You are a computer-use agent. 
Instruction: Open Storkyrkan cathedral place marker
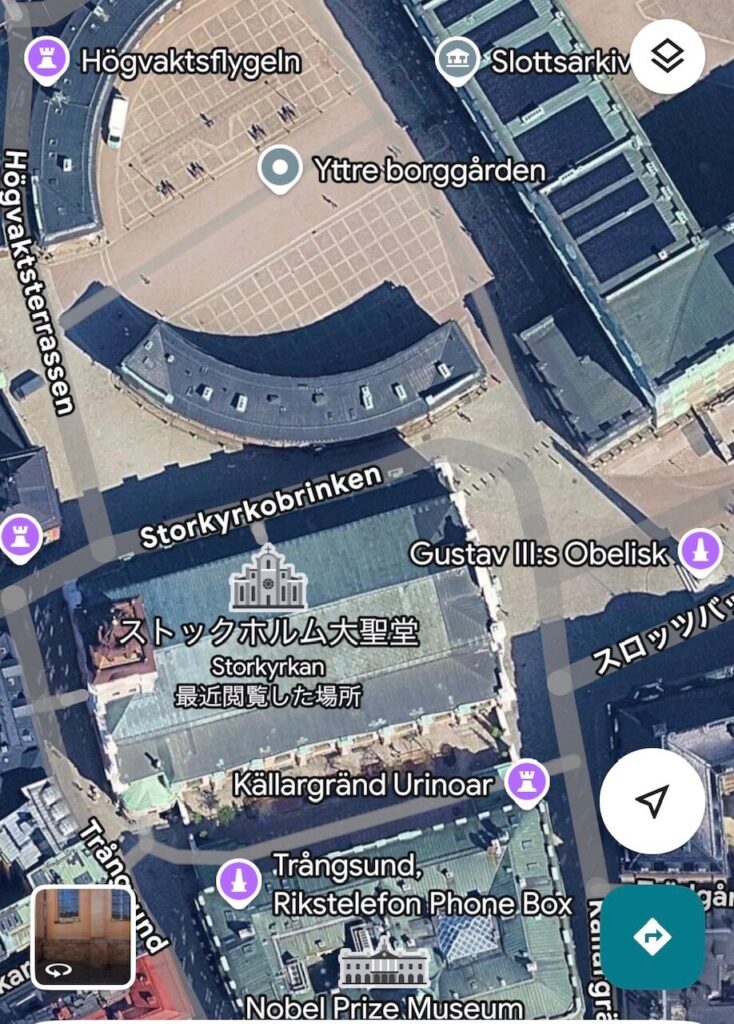(267, 581)
